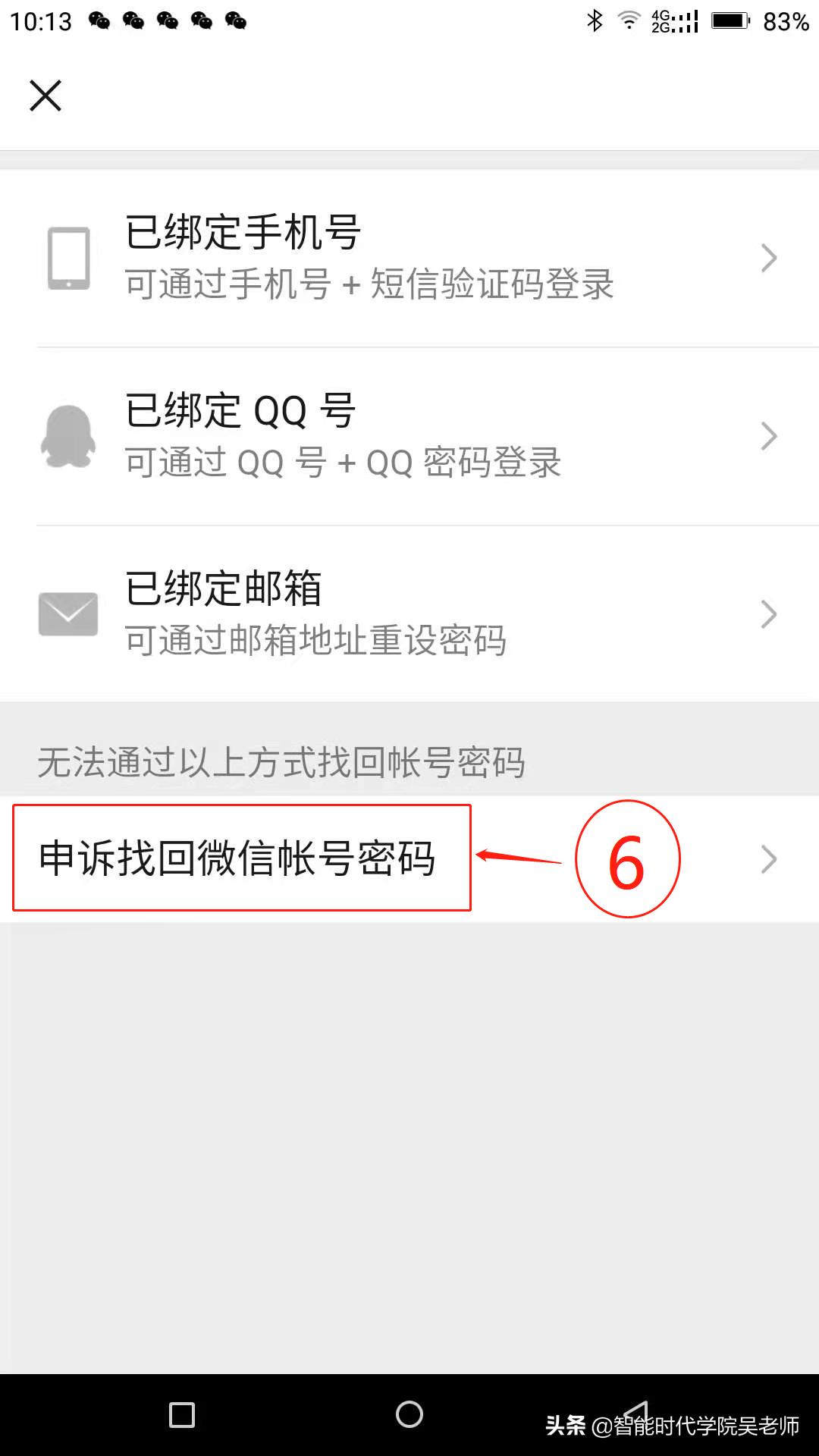Expand the chevron beside 已绑定 QQ 号
This screenshot has width=819, height=1456.
[770, 436]
